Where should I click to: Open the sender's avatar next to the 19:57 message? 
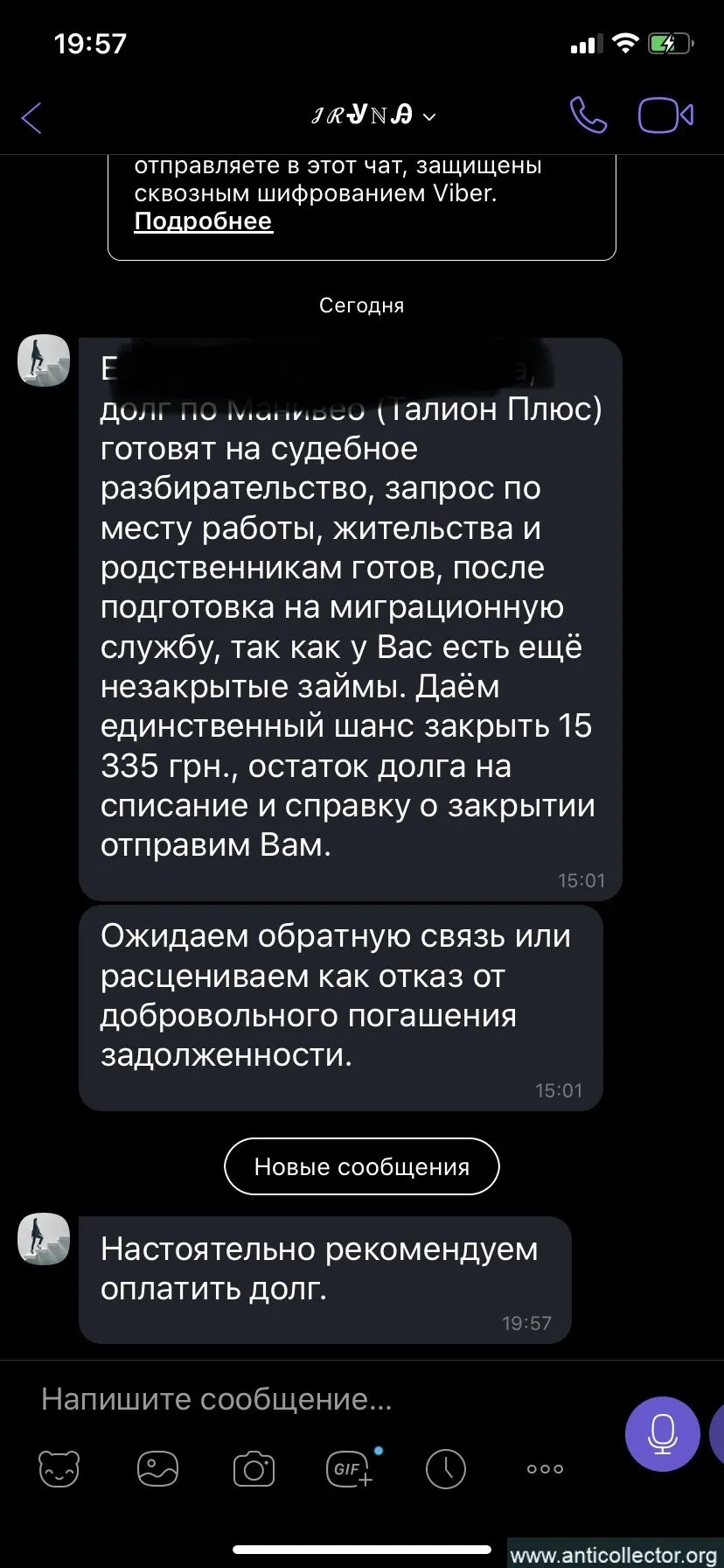pyautogui.click(x=44, y=1239)
